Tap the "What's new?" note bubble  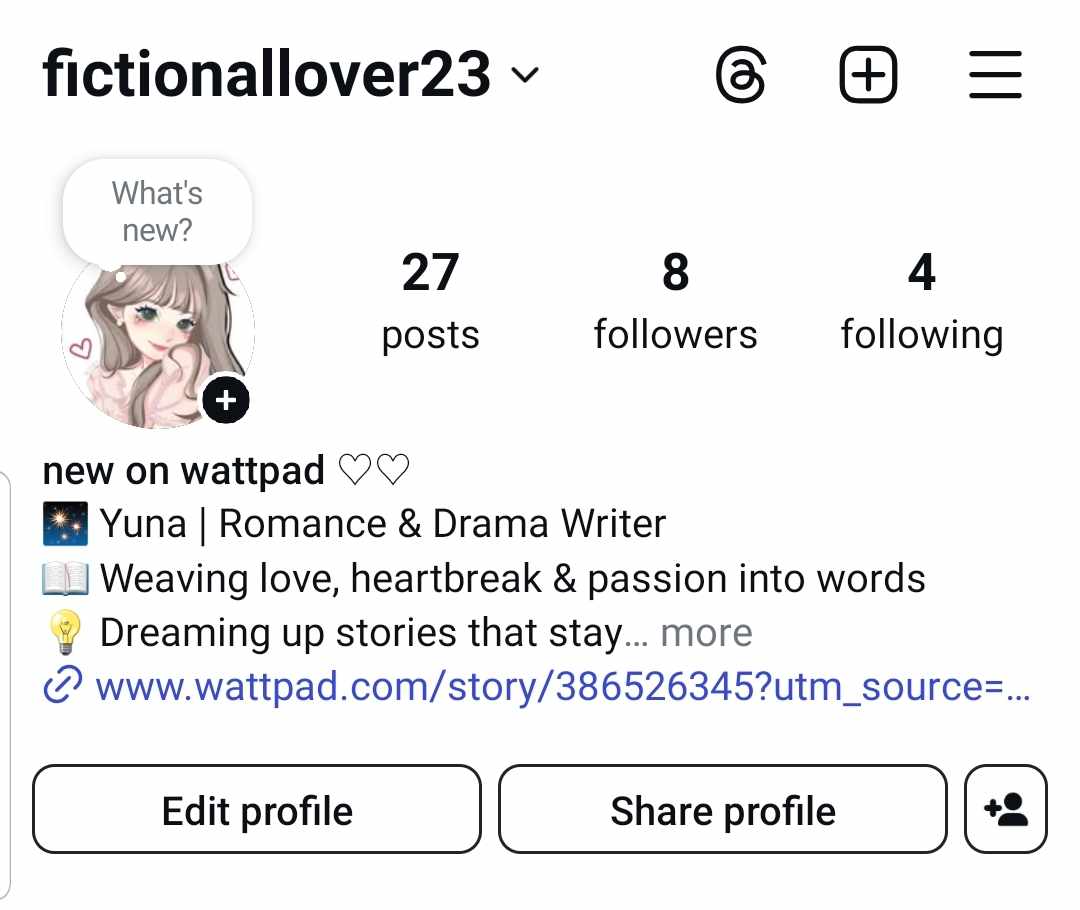point(157,212)
